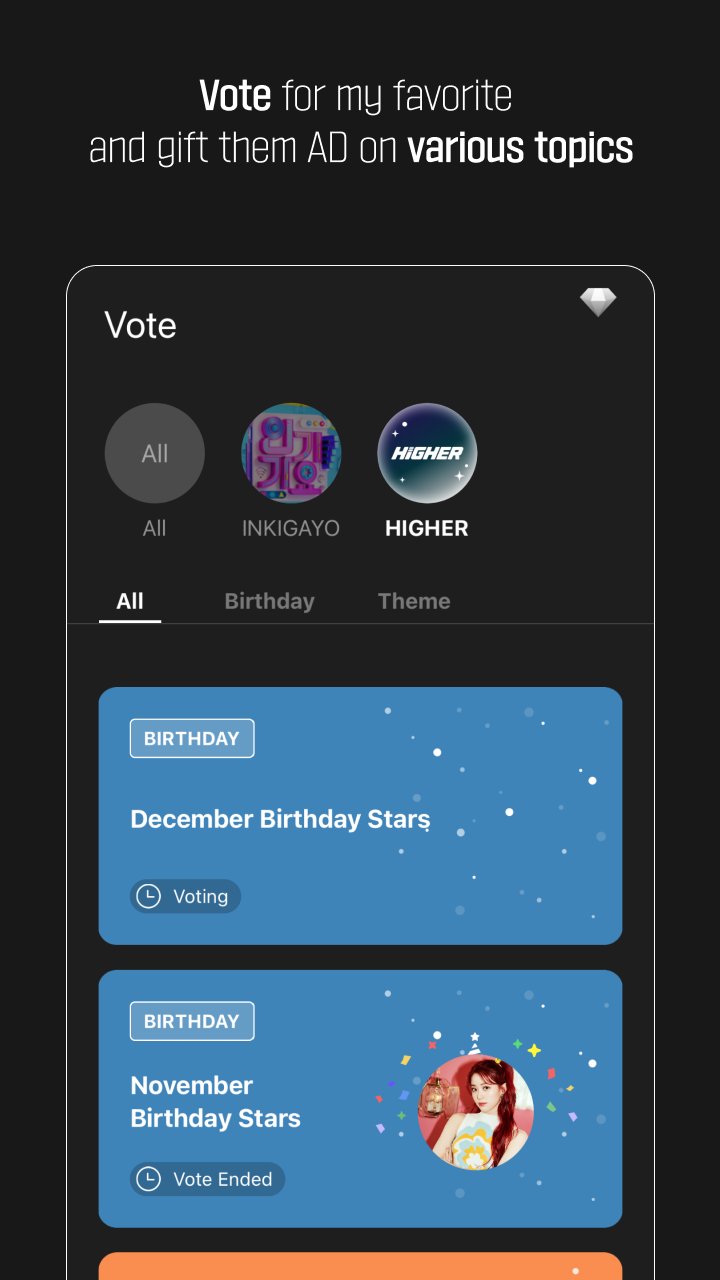Select the All filter circle icon

[x=154, y=453]
